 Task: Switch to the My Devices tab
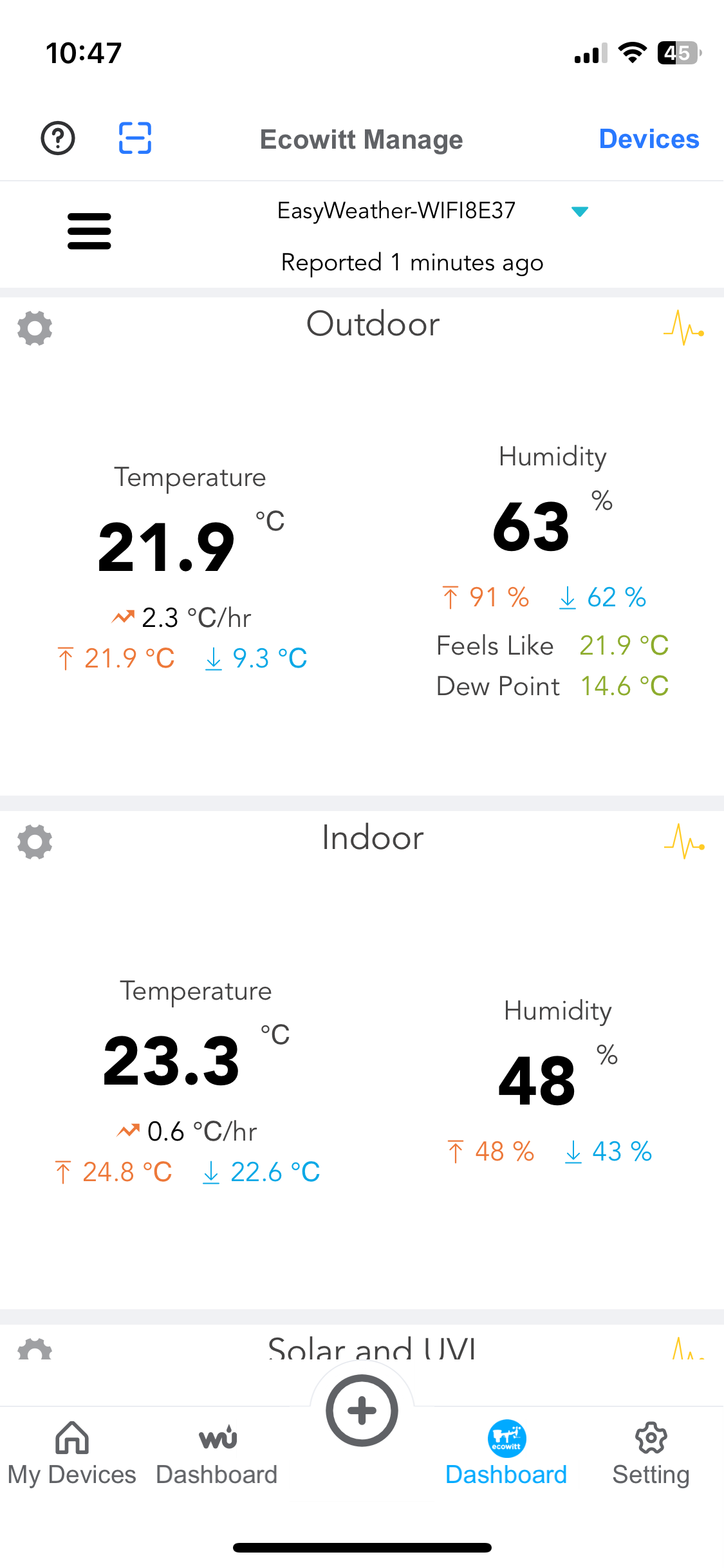pos(72,1453)
